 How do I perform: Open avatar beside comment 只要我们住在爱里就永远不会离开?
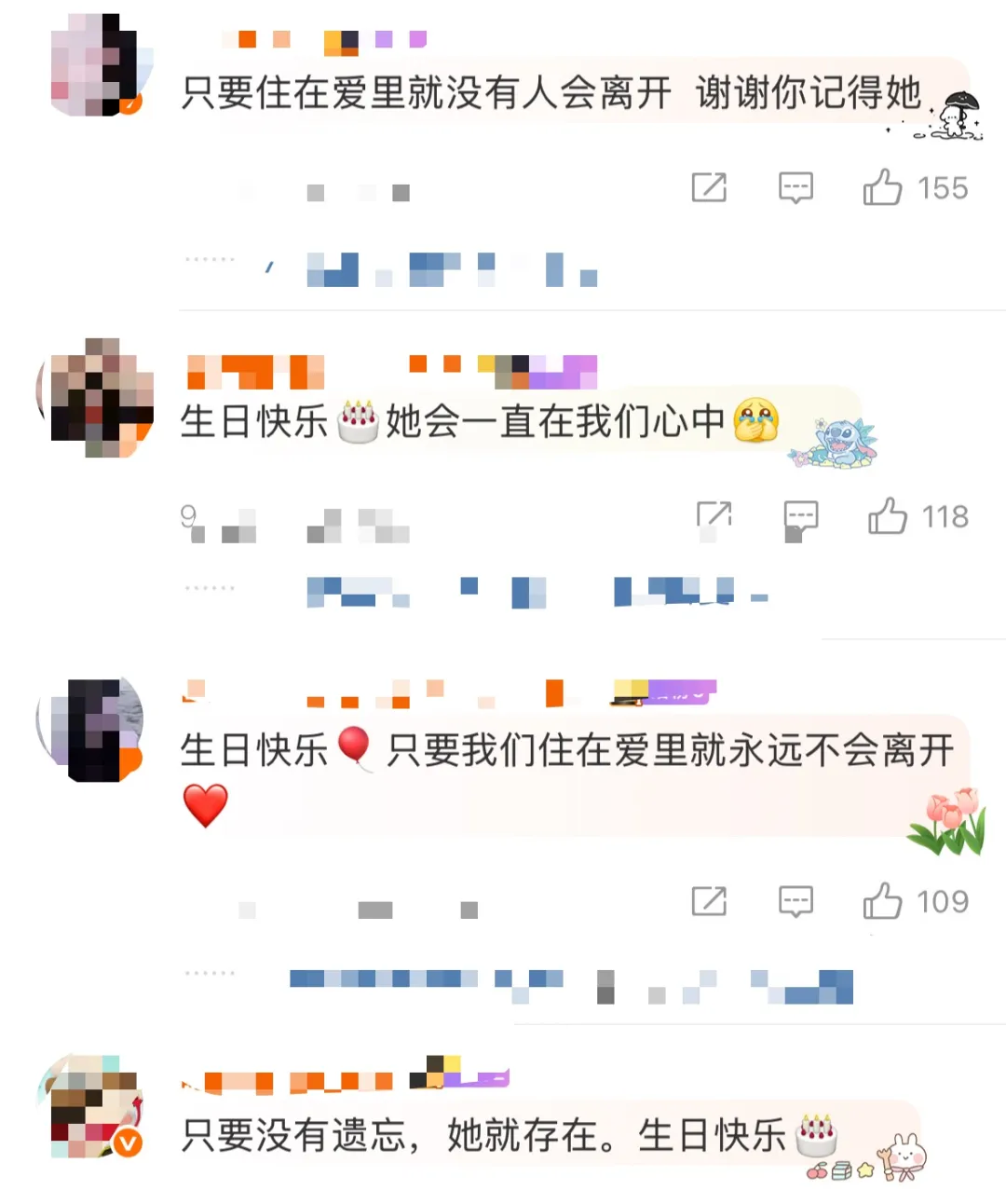click(x=94, y=730)
